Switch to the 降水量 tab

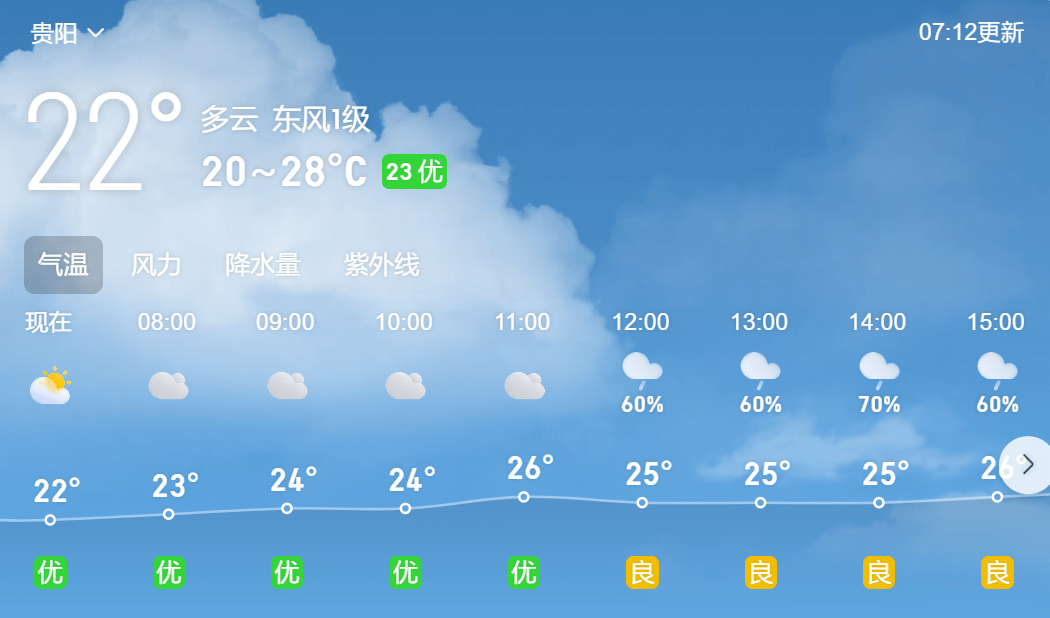(263, 265)
